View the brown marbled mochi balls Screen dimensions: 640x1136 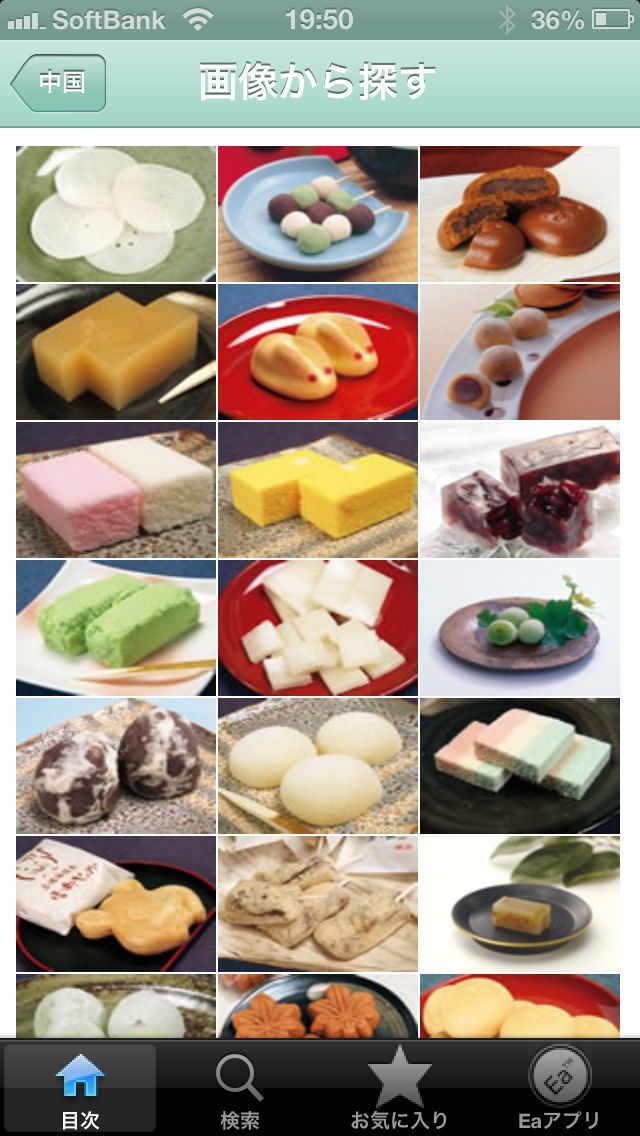click(116, 765)
